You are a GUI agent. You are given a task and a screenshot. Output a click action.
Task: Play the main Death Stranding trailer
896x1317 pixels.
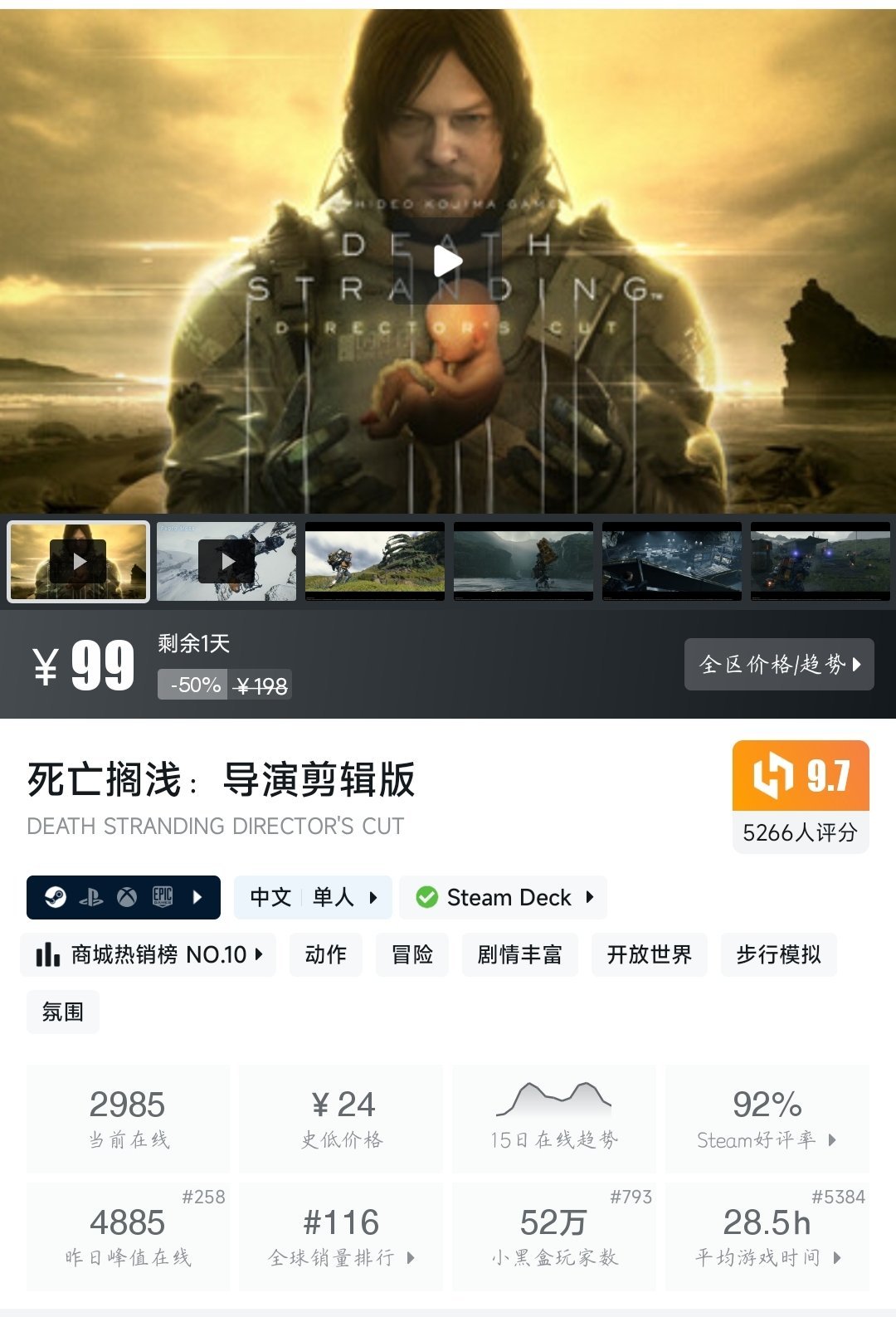coord(448,261)
